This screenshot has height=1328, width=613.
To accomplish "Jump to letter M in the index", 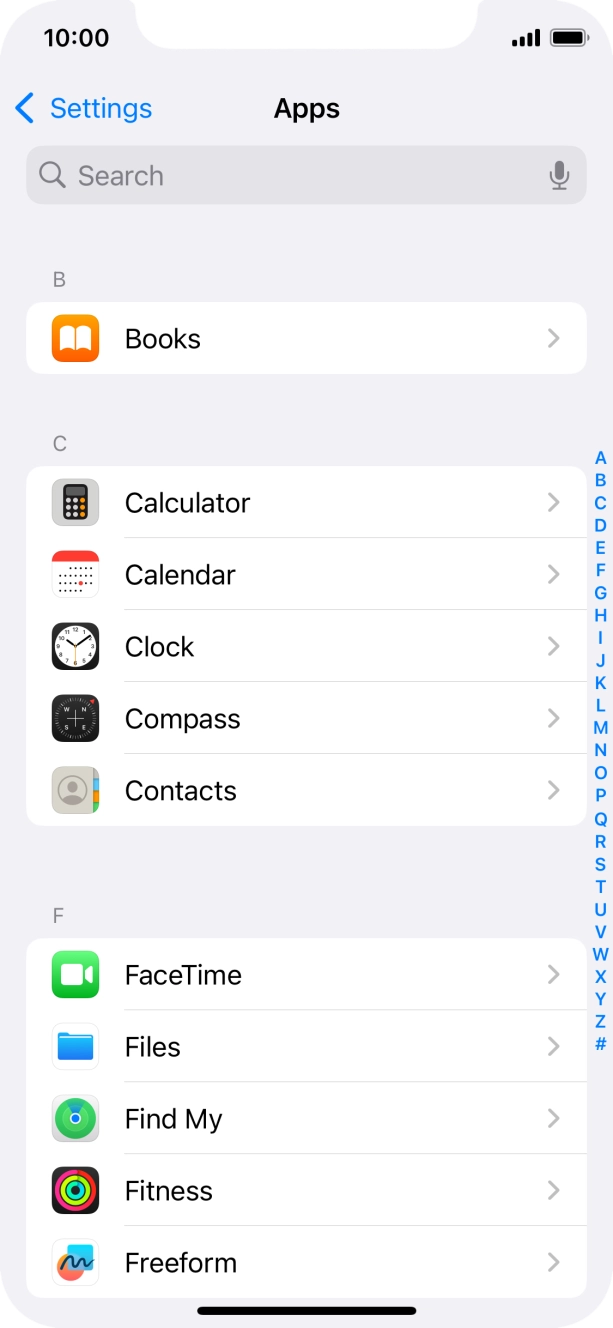I will point(600,728).
